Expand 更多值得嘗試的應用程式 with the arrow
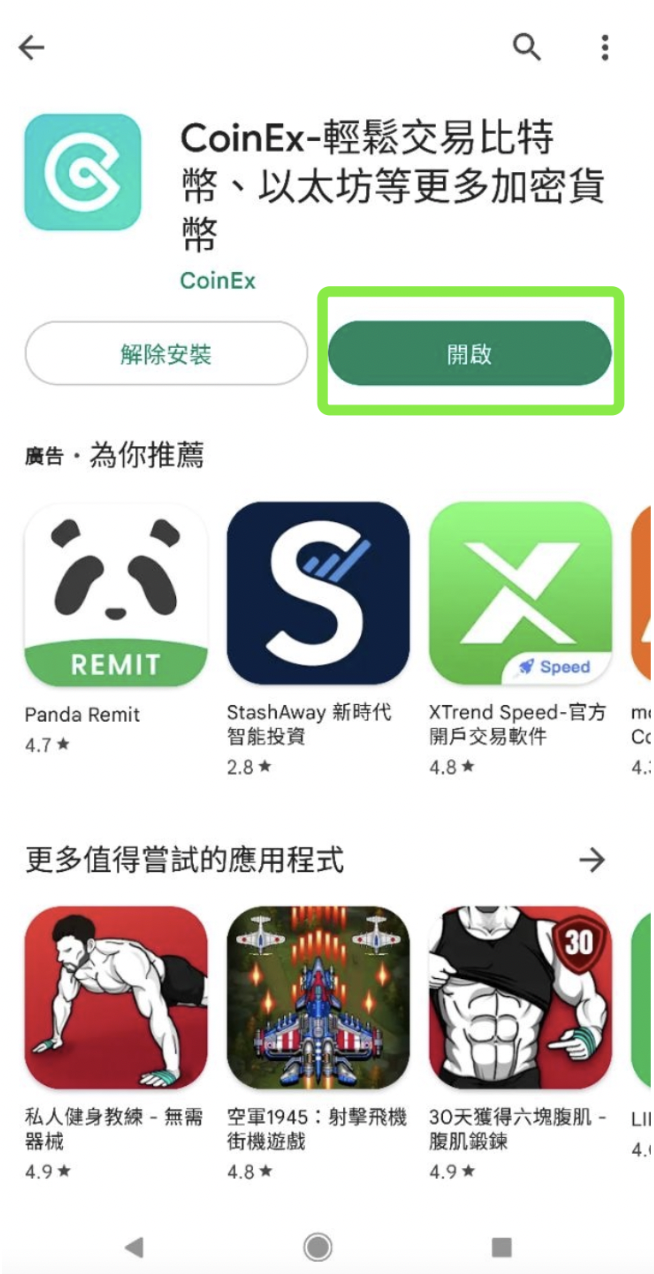The height and width of the screenshot is (1274, 654). coord(593,859)
